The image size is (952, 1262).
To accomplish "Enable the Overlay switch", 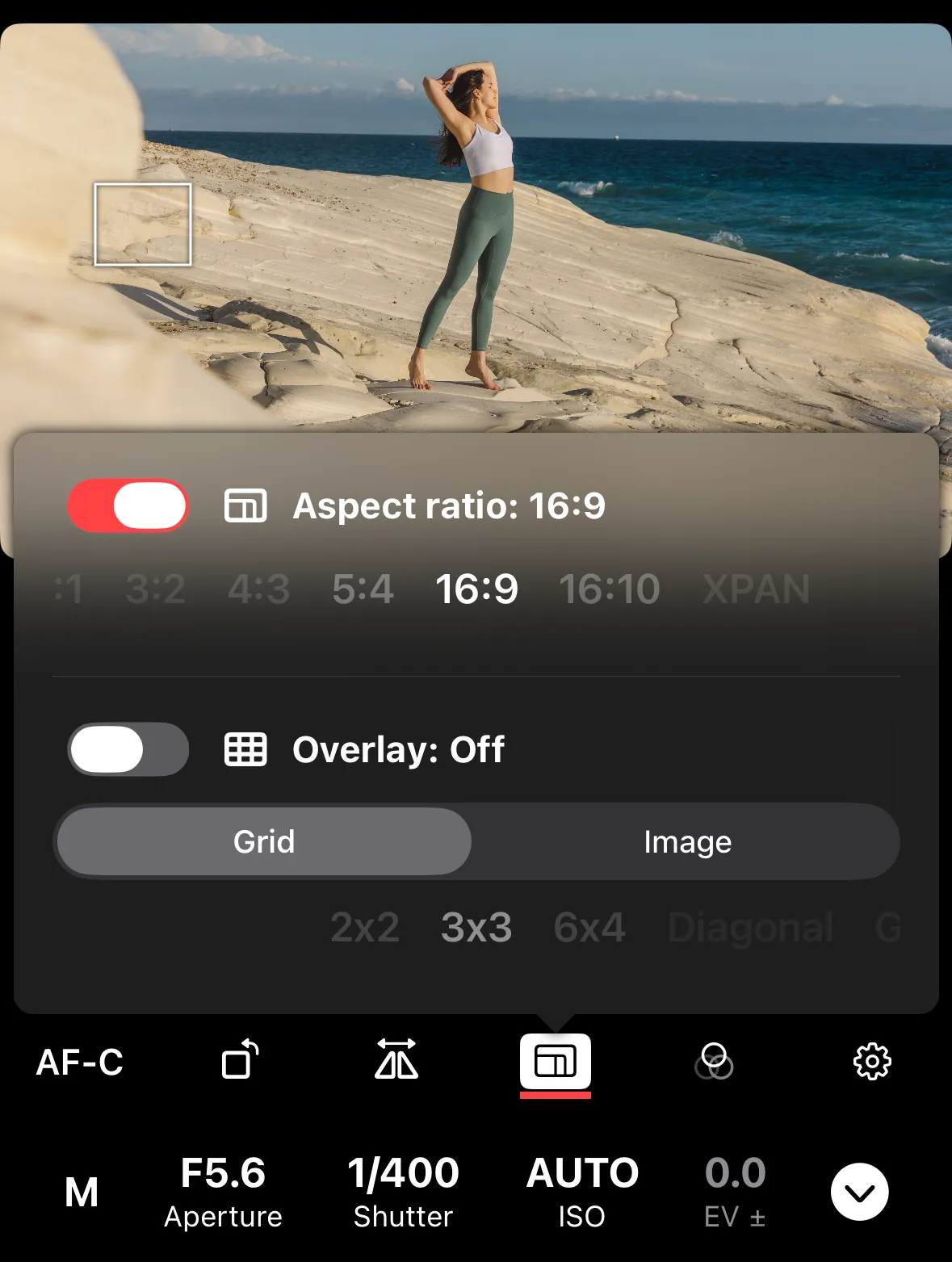I will click(x=128, y=749).
